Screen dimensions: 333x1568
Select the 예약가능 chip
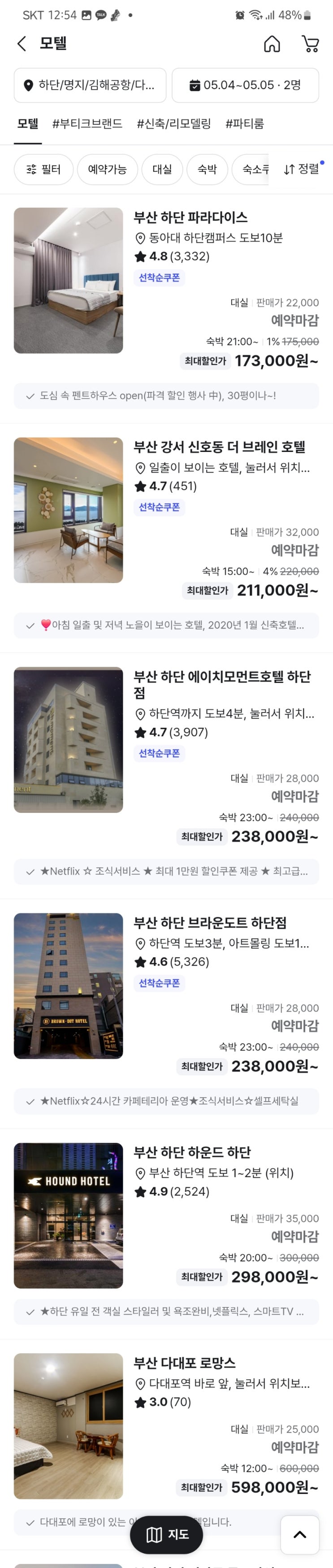point(107,169)
